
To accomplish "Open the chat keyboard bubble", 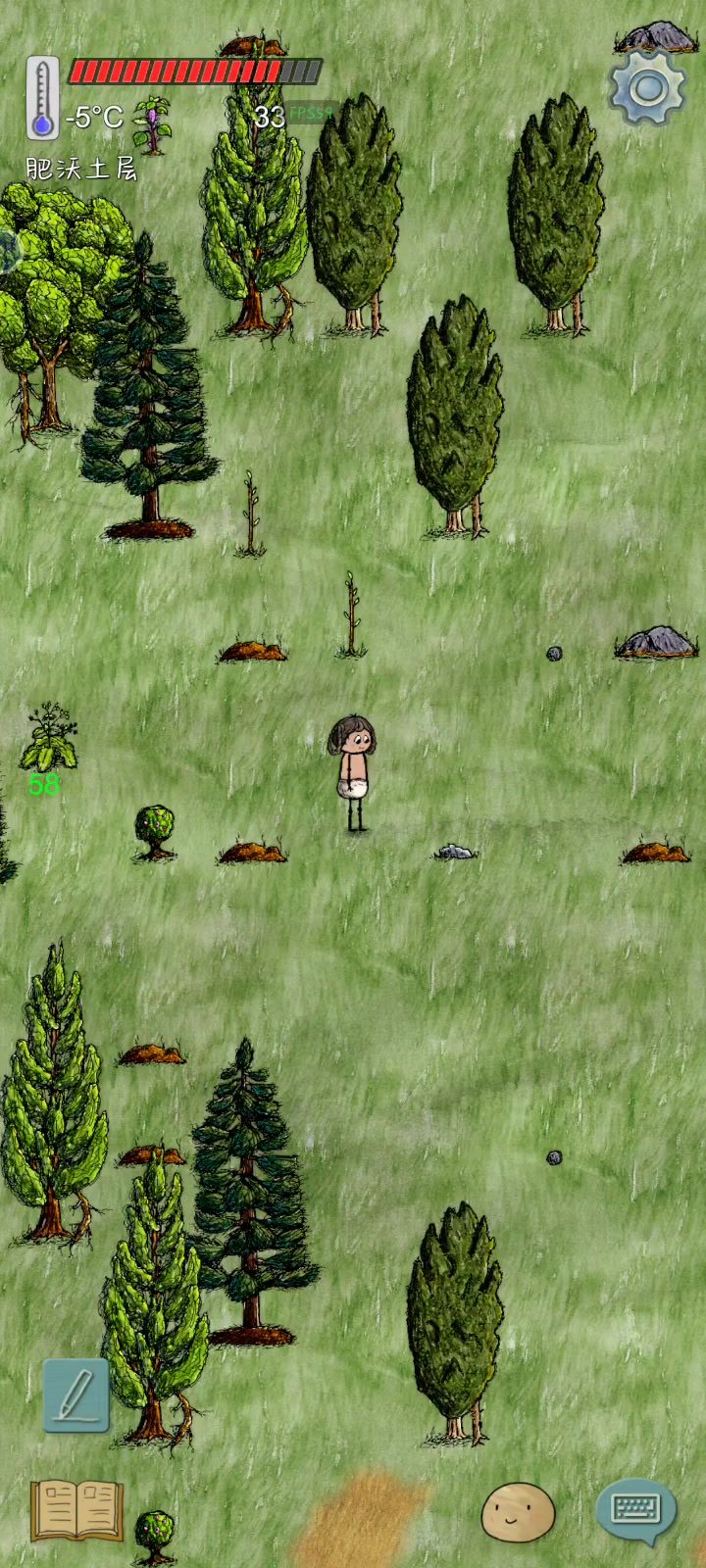I will [x=636, y=1512].
